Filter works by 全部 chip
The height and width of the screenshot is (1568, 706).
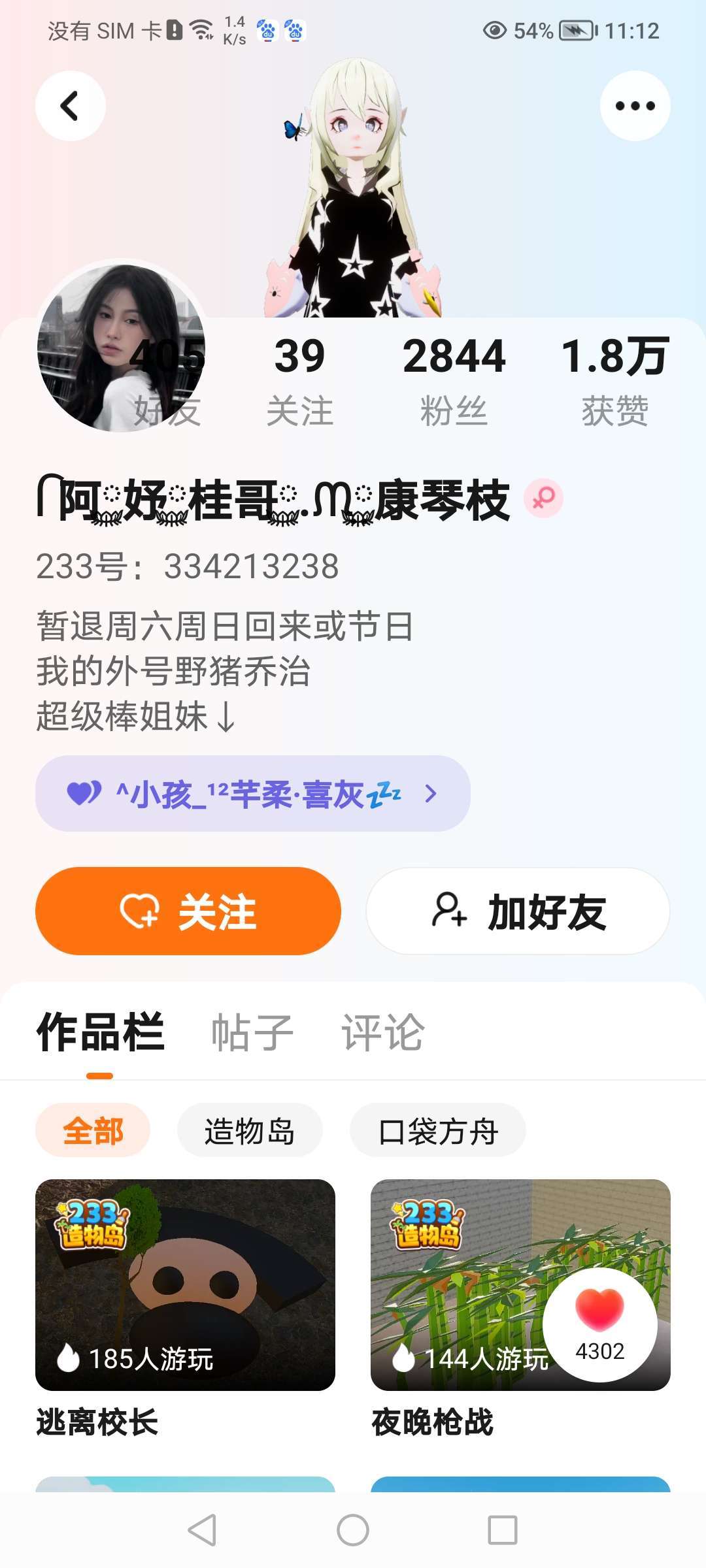coord(93,1130)
